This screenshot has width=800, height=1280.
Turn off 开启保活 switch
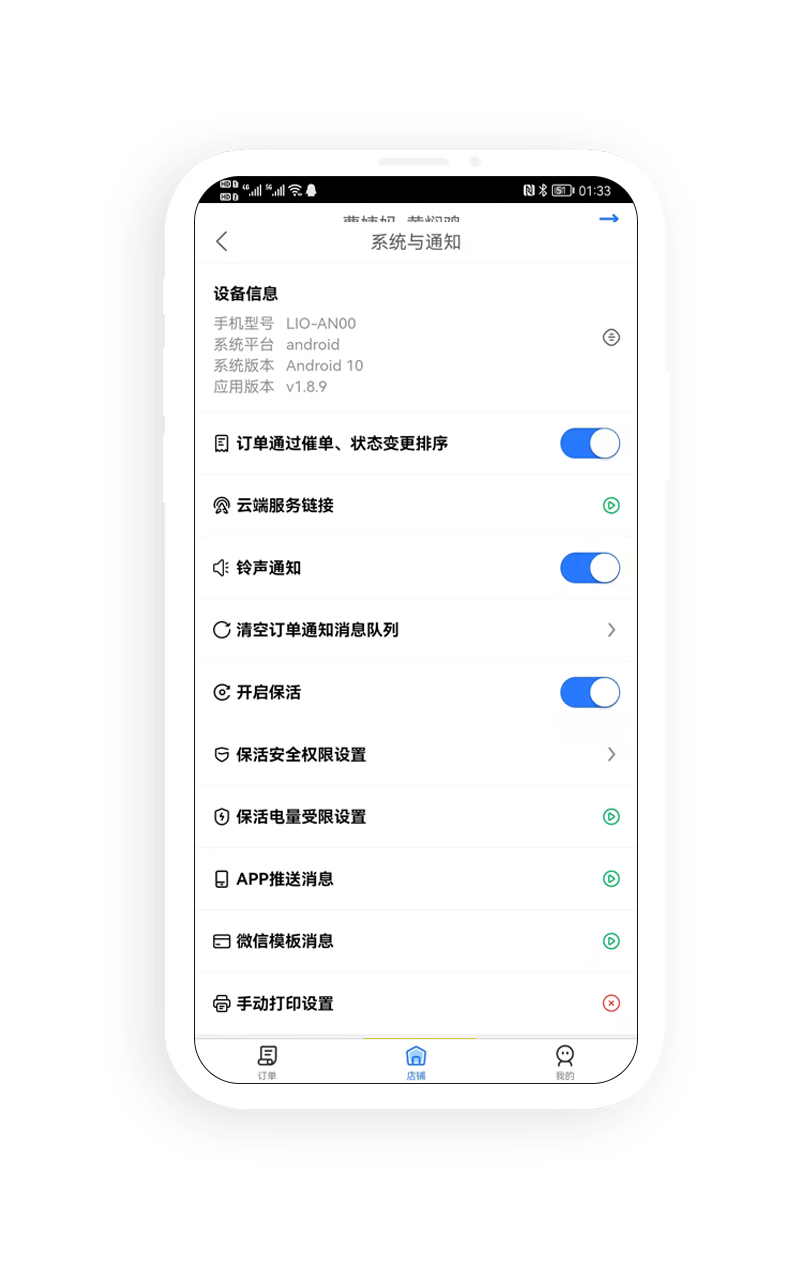coord(590,692)
